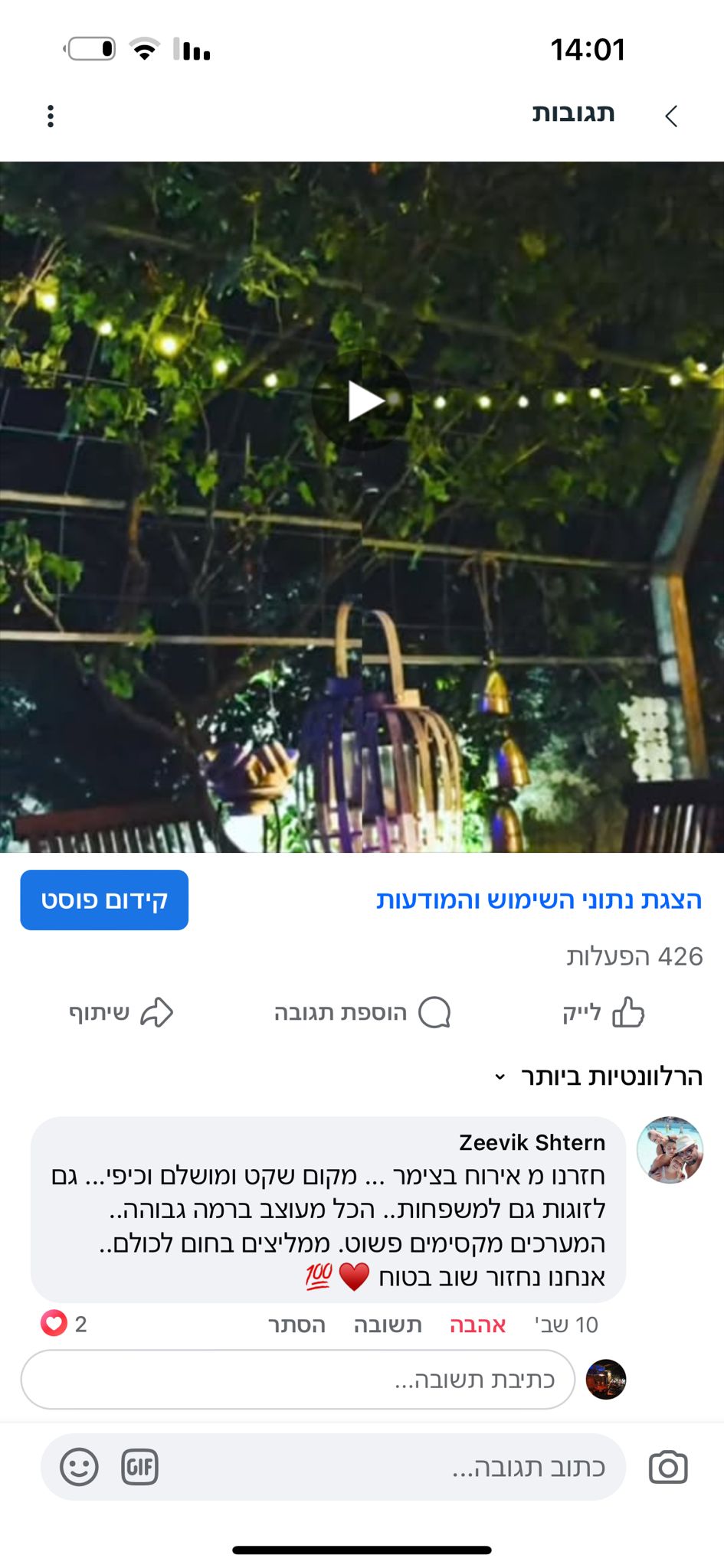The height and width of the screenshot is (1568, 724).
Task: Focus the כתוב תגובה comment field
Action: pos(383,1467)
